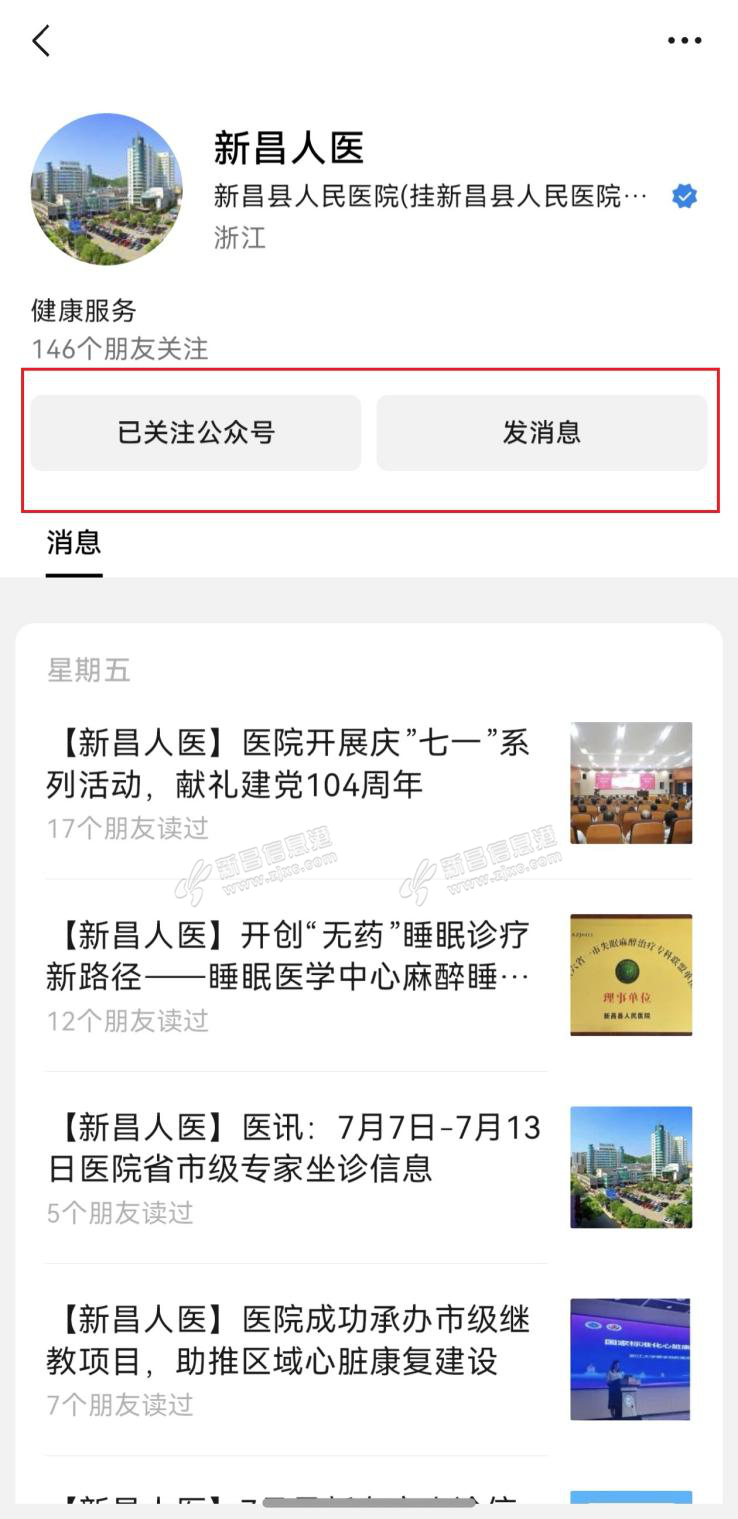Open the article about 庆"七一"系列活动

pos(290,764)
